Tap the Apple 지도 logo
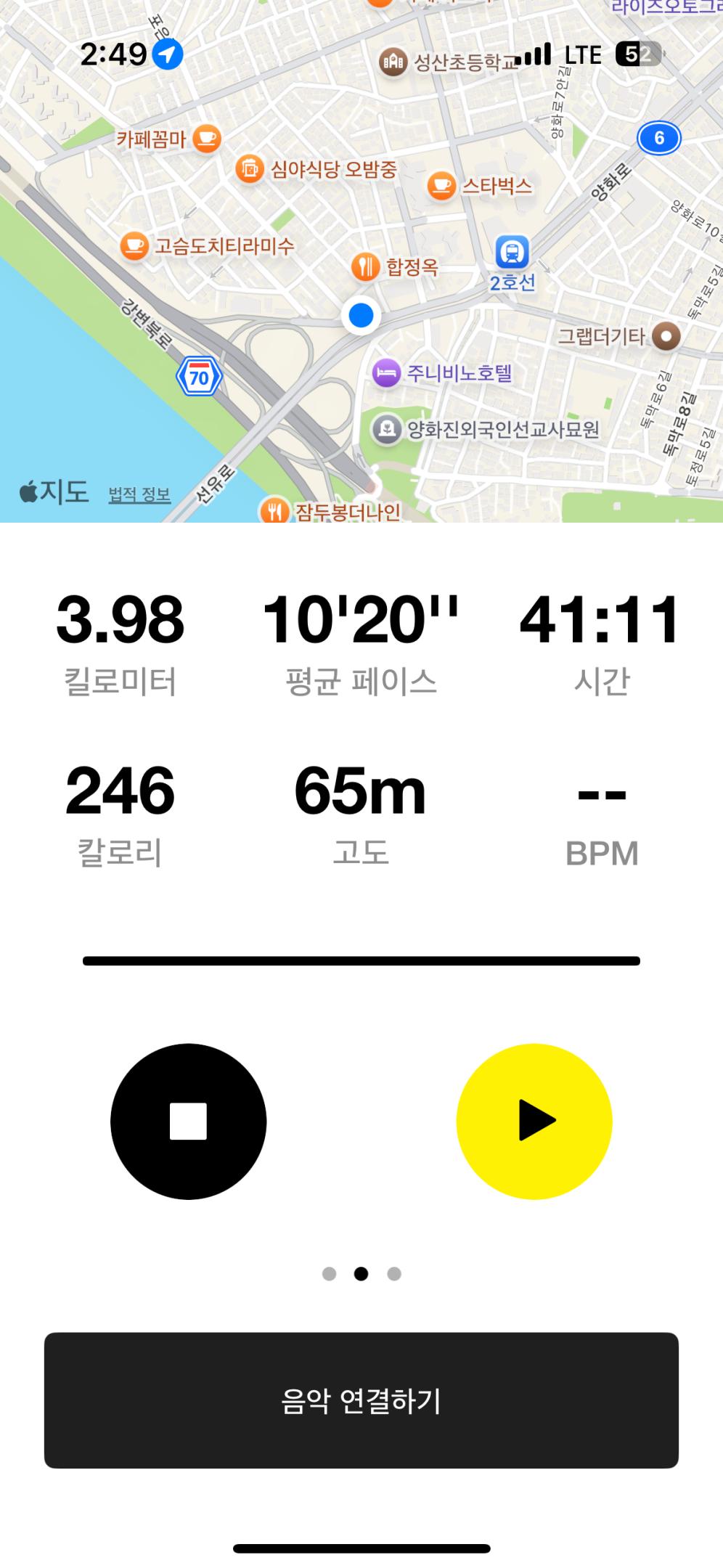The width and height of the screenshot is (723, 1568). (x=51, y=491)
